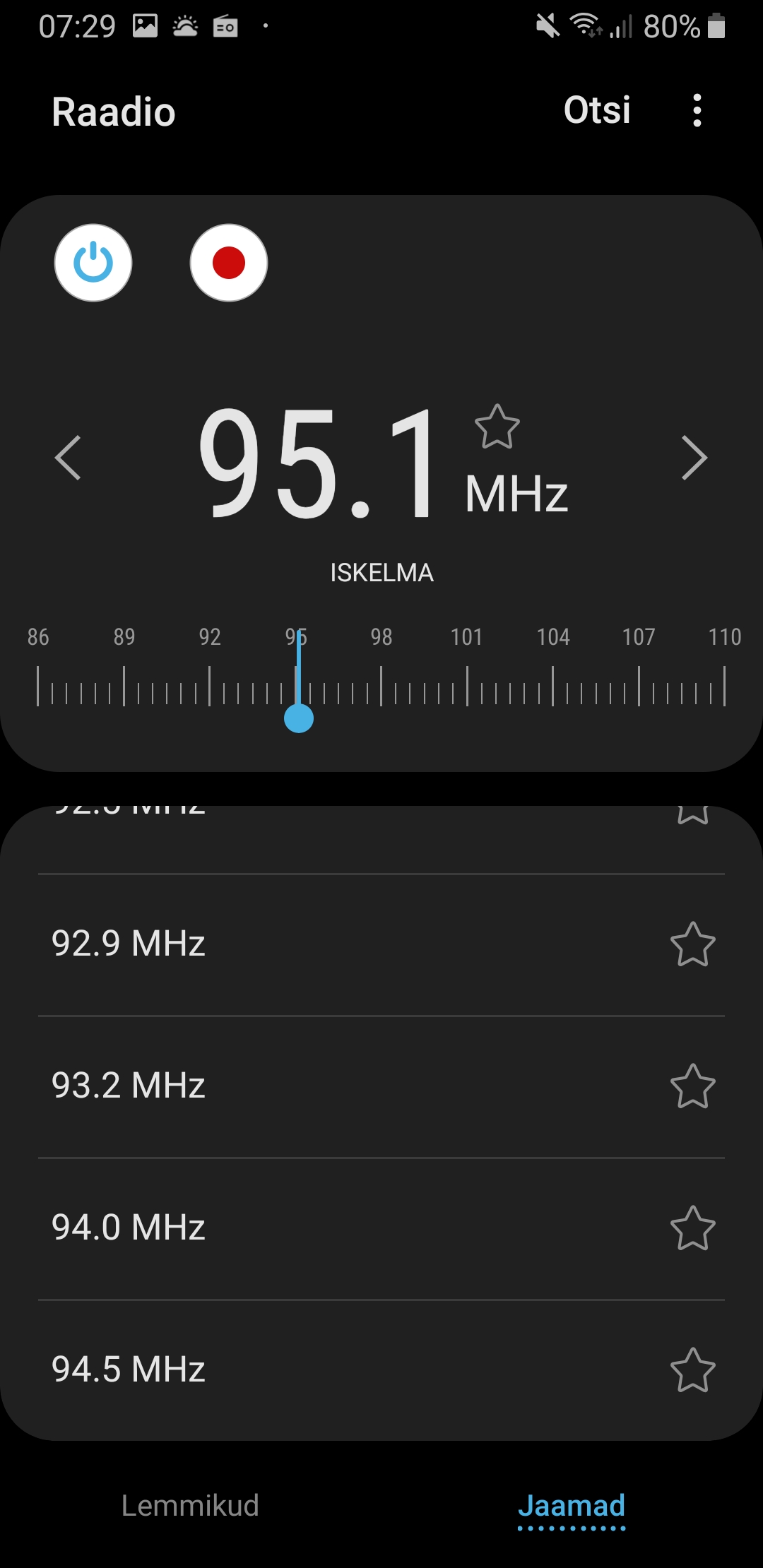Skip to the previous station with left arrow
This screenshot has width=763, height=1568.
coord(69,458)
